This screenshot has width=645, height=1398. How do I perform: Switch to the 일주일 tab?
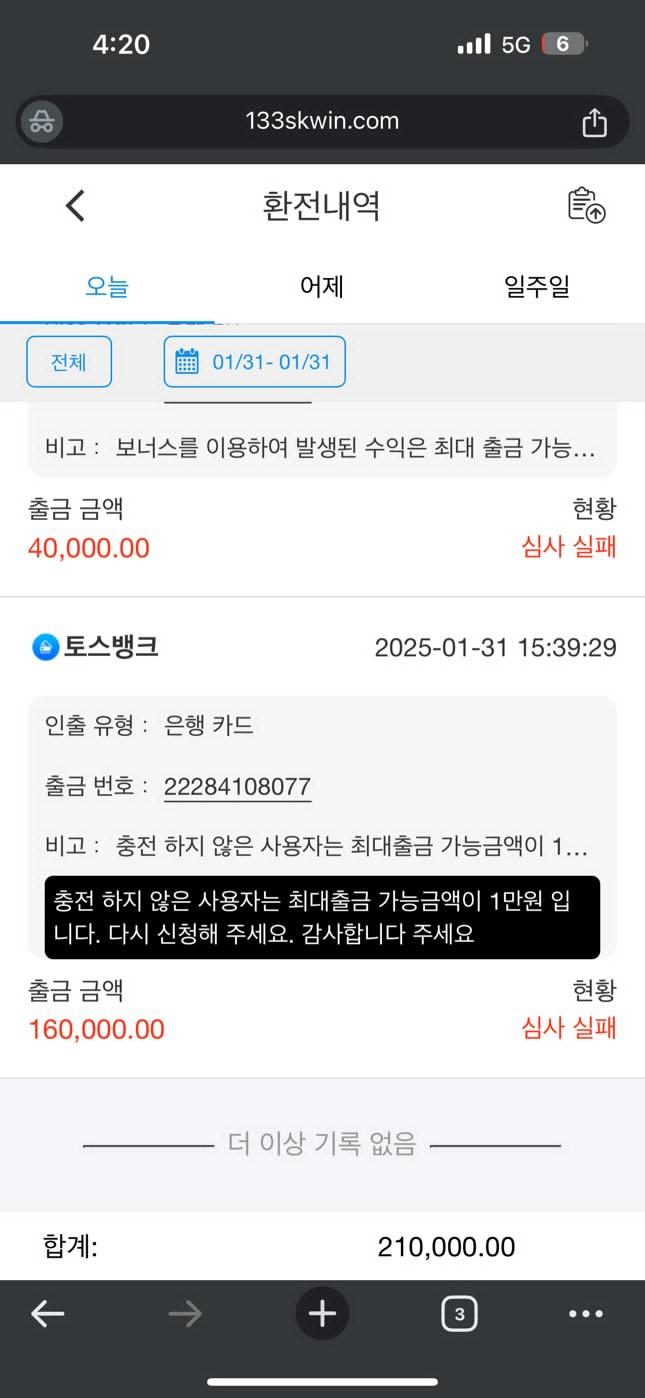coord(537,287)
